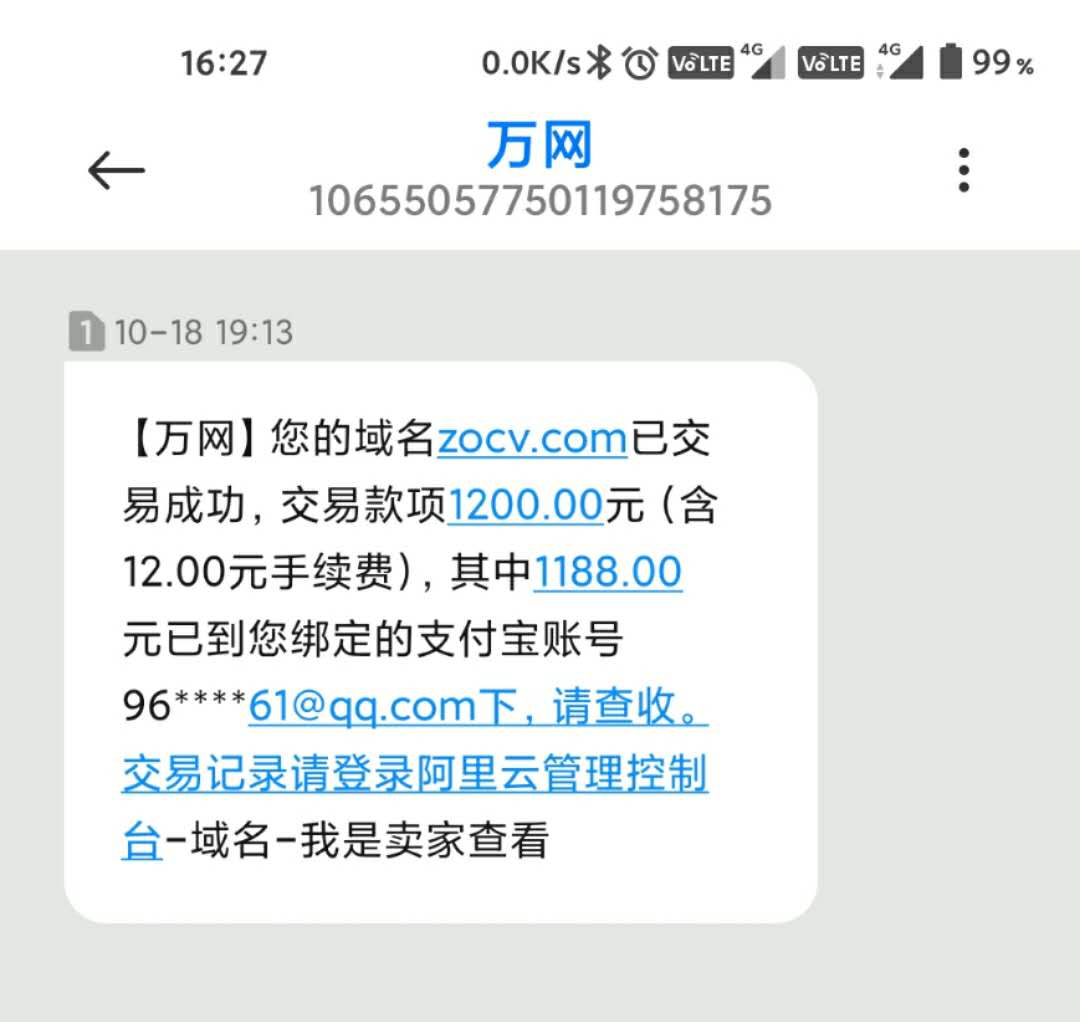This screenshot has height=1022, width=1080.
Task: Open the zocv.com domain link
Action: tap(532, 441)
